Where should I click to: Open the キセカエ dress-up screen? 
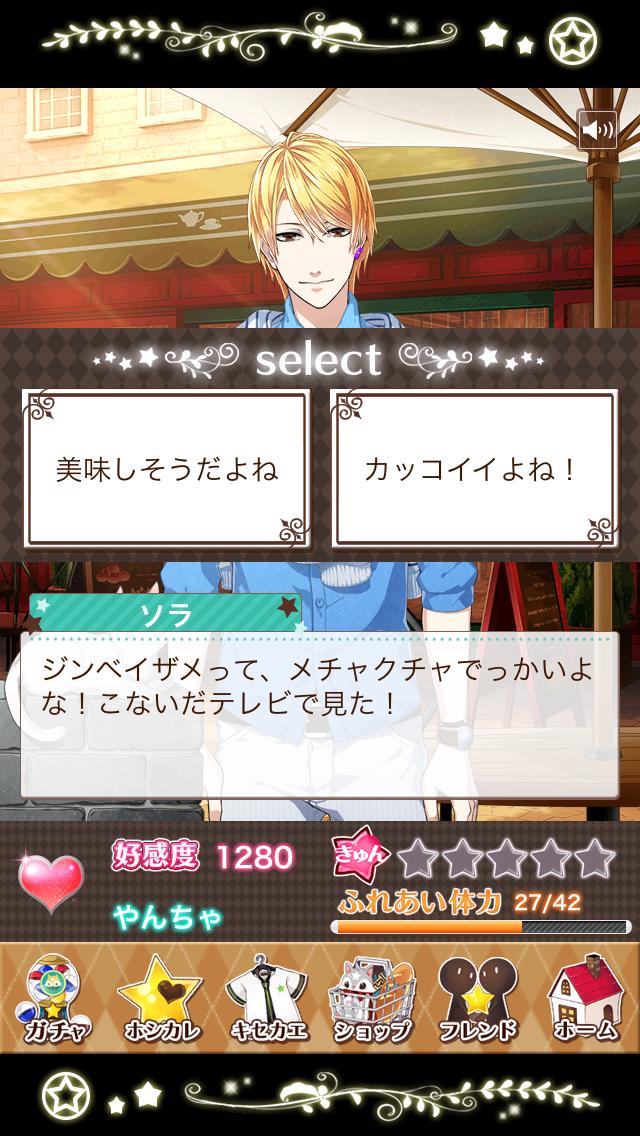pyautogui.click(x=265, y=997)
